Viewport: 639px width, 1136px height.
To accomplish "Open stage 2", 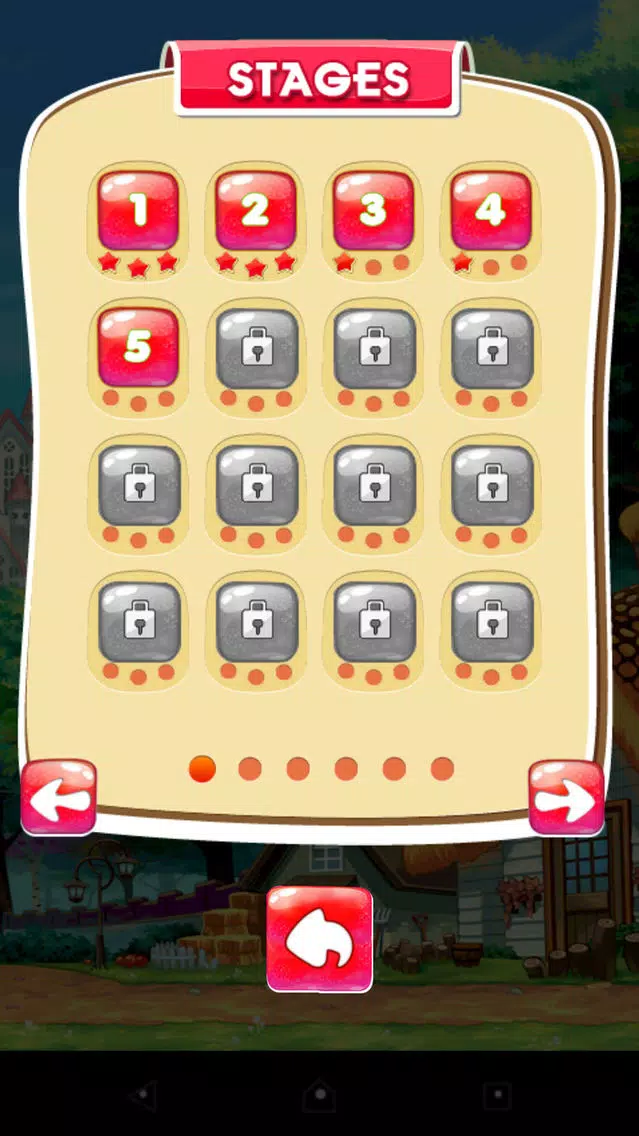I will point(256,211).
